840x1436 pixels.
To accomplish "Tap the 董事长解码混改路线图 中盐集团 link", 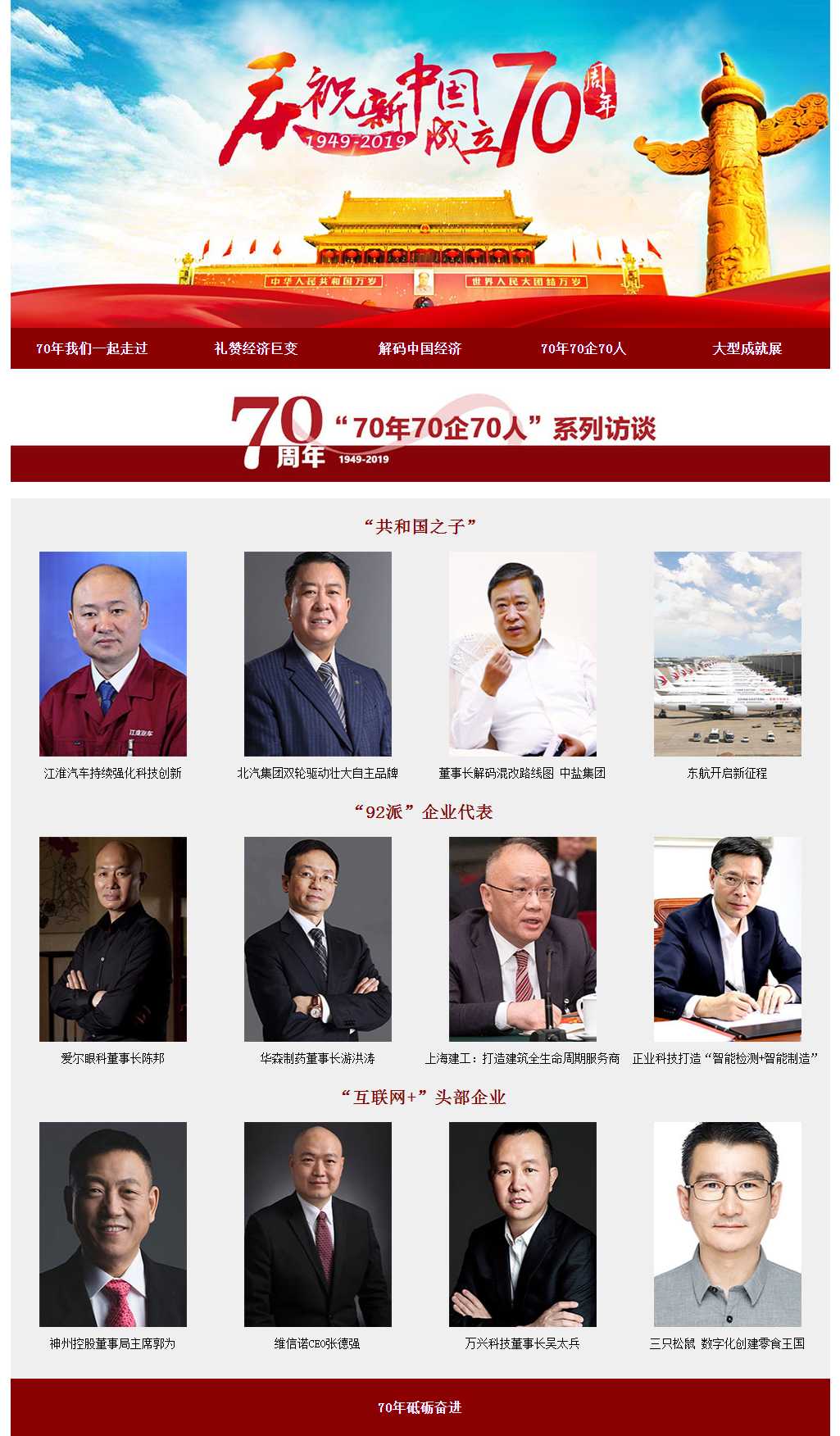I will (522, 773).
